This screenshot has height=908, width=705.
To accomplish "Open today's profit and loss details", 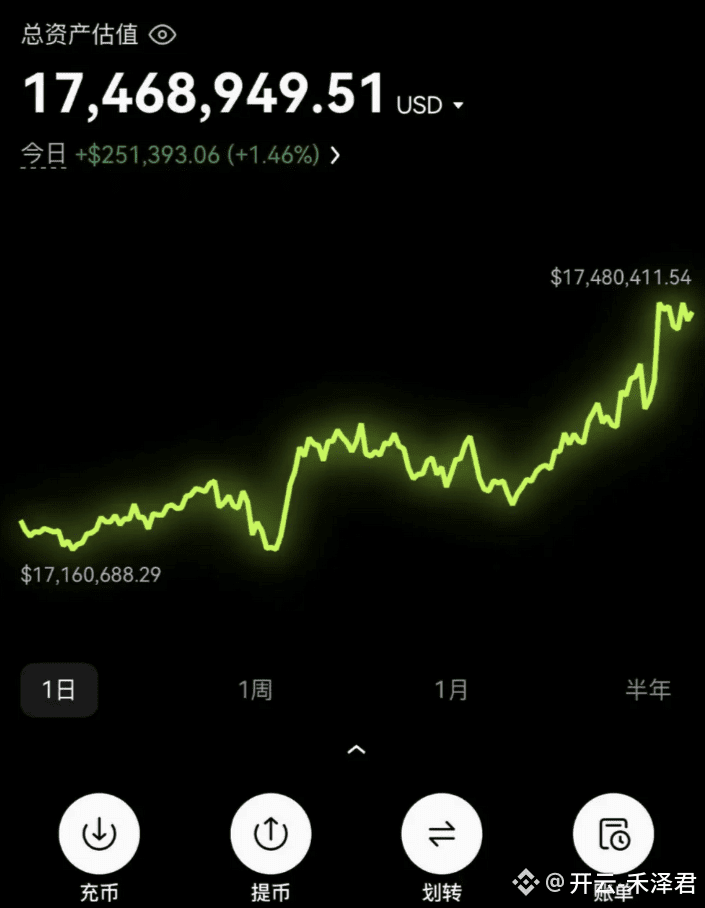I will [x=335, y=155].
